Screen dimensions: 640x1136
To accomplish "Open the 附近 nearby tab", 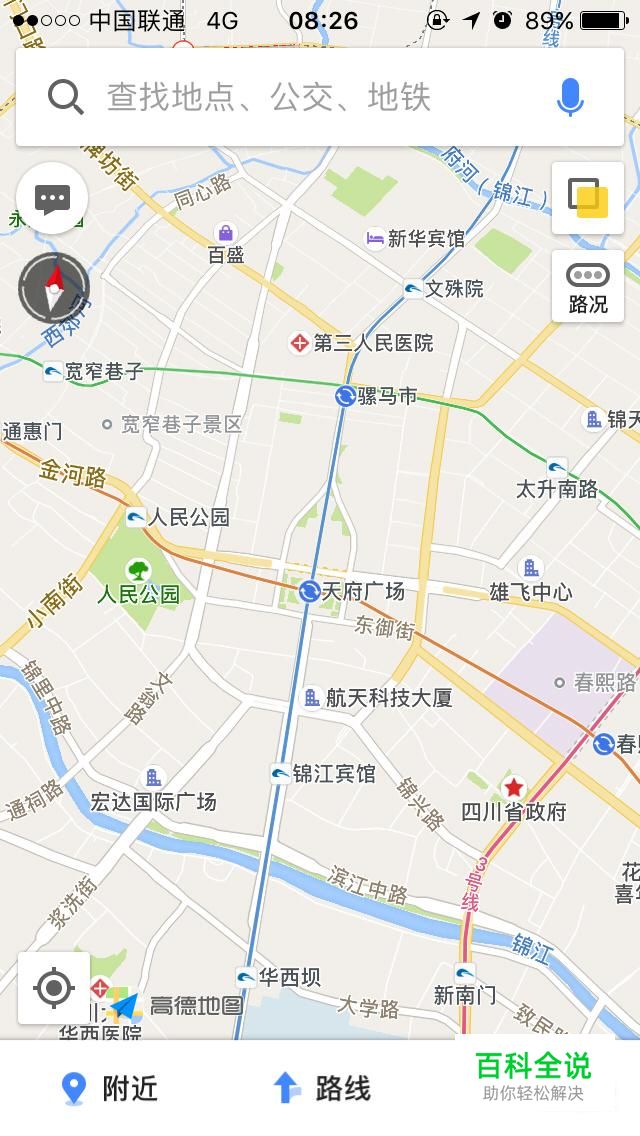I will pos(110,1088).
